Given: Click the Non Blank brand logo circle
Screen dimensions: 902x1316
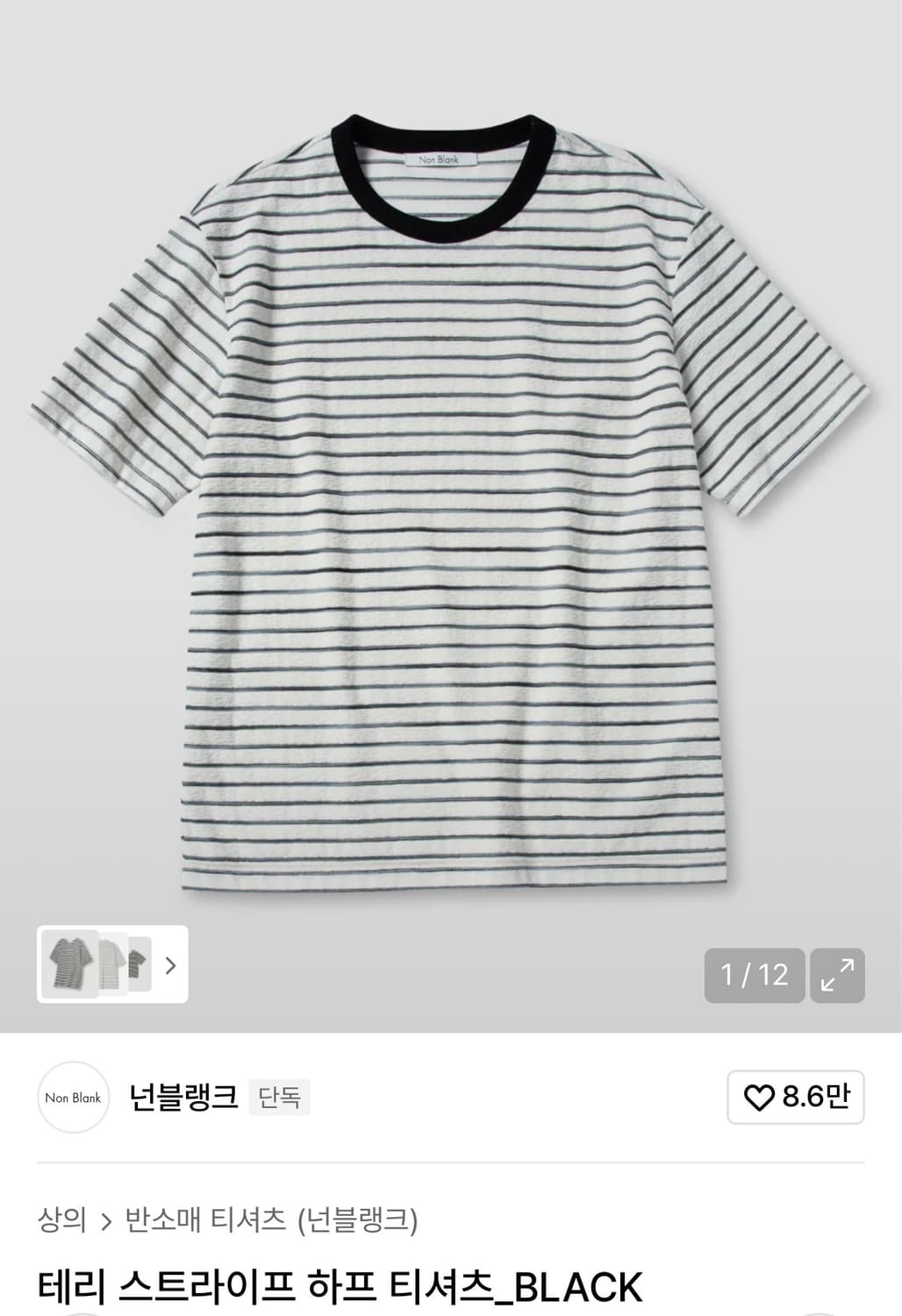Looking at the screenshot, I should (73, 1098).
